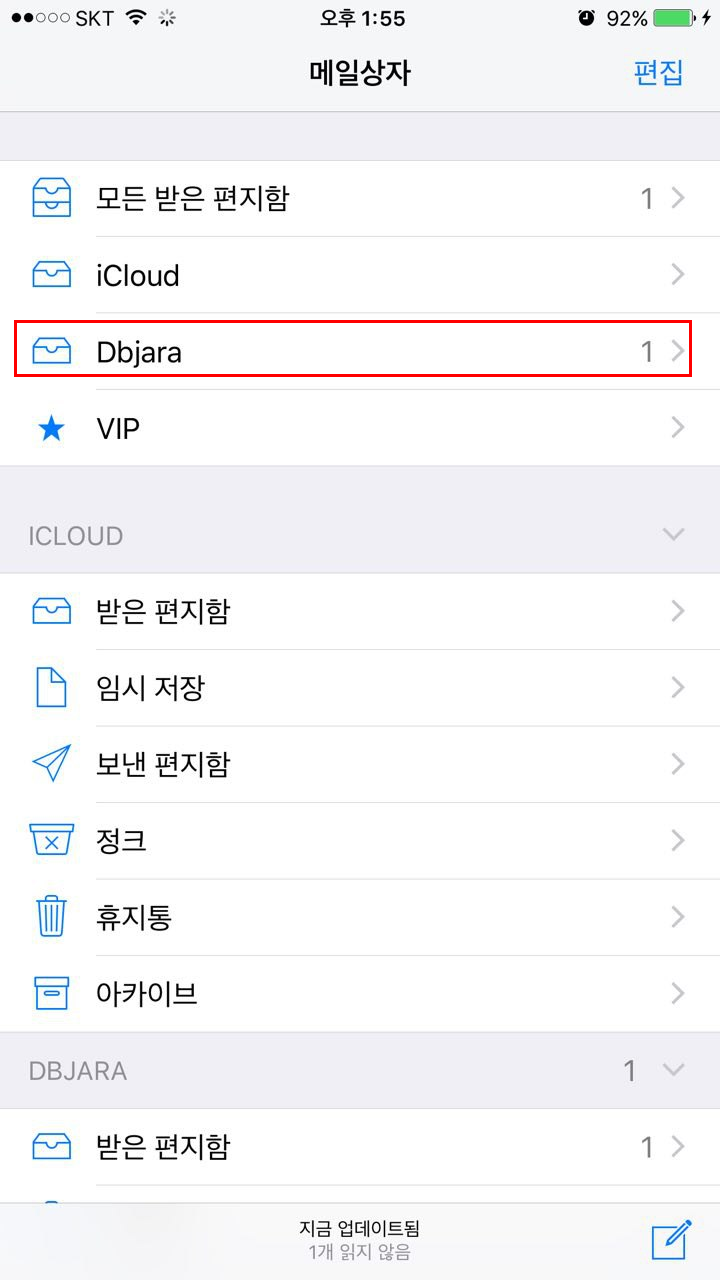
Task: Collapse the DBJARA section chevron
Action: (x=674, y=1071)
